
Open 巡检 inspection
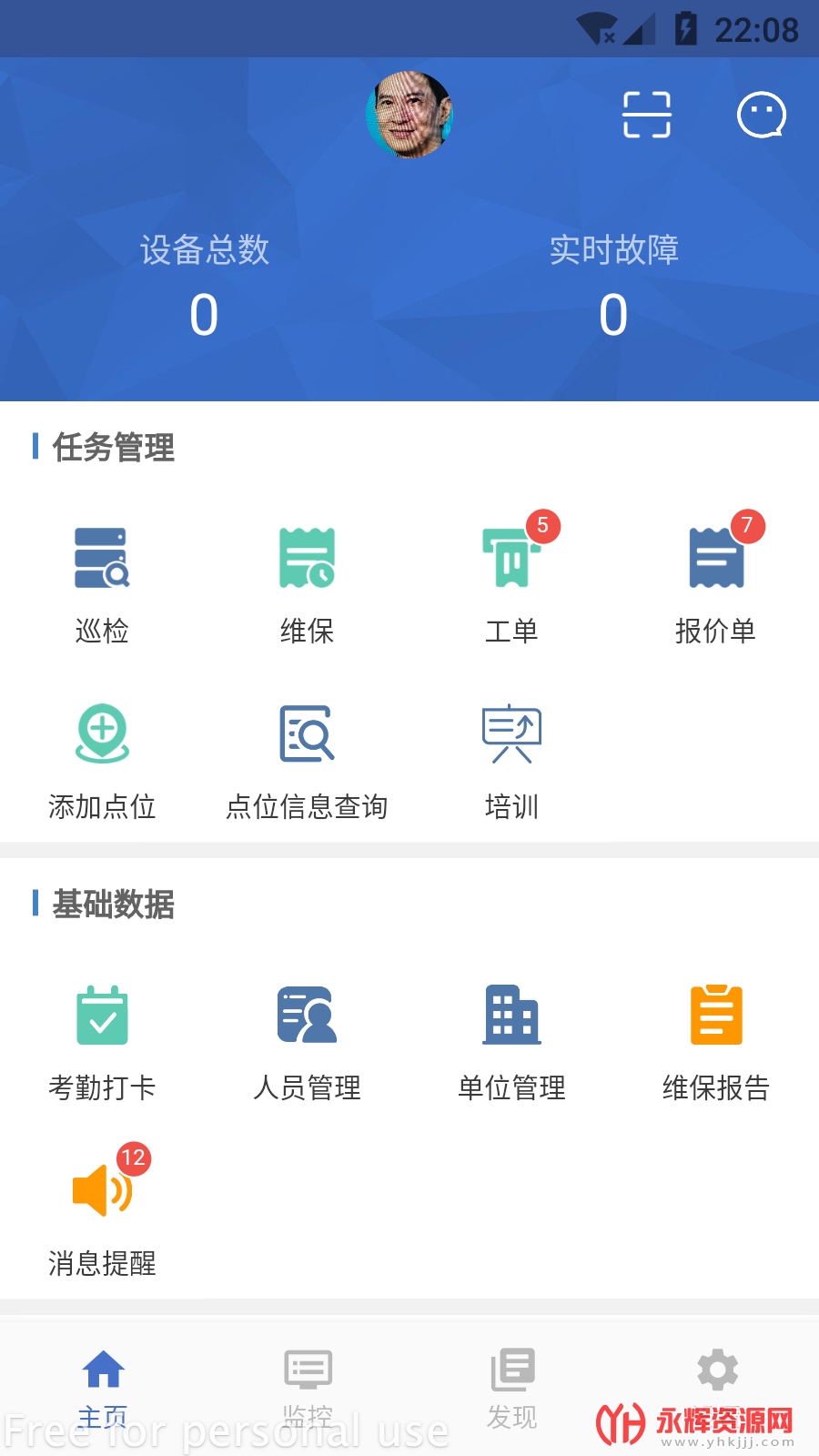(x=102, y=582)
